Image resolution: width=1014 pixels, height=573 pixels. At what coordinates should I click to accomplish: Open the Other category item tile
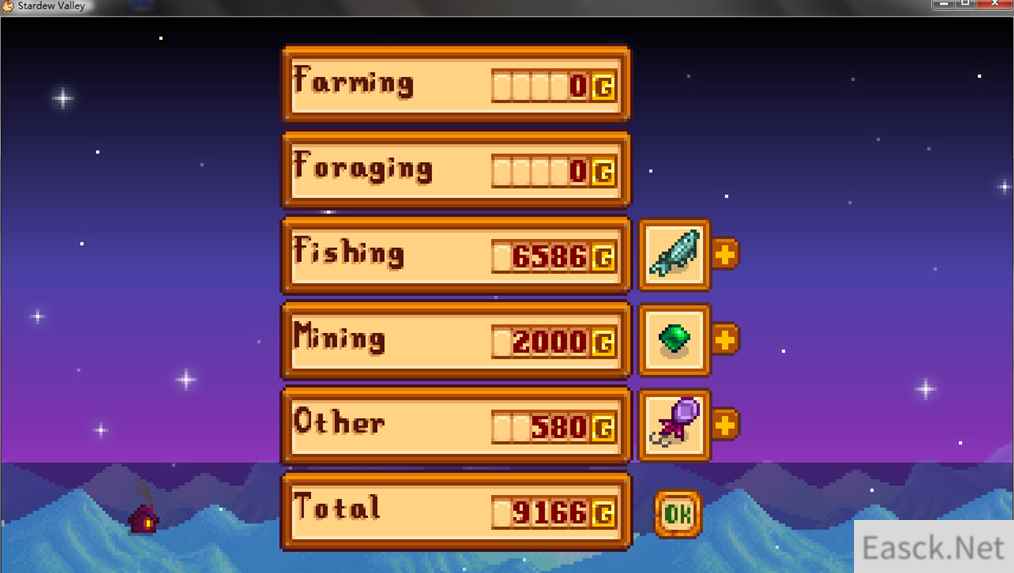pos(674,425)
